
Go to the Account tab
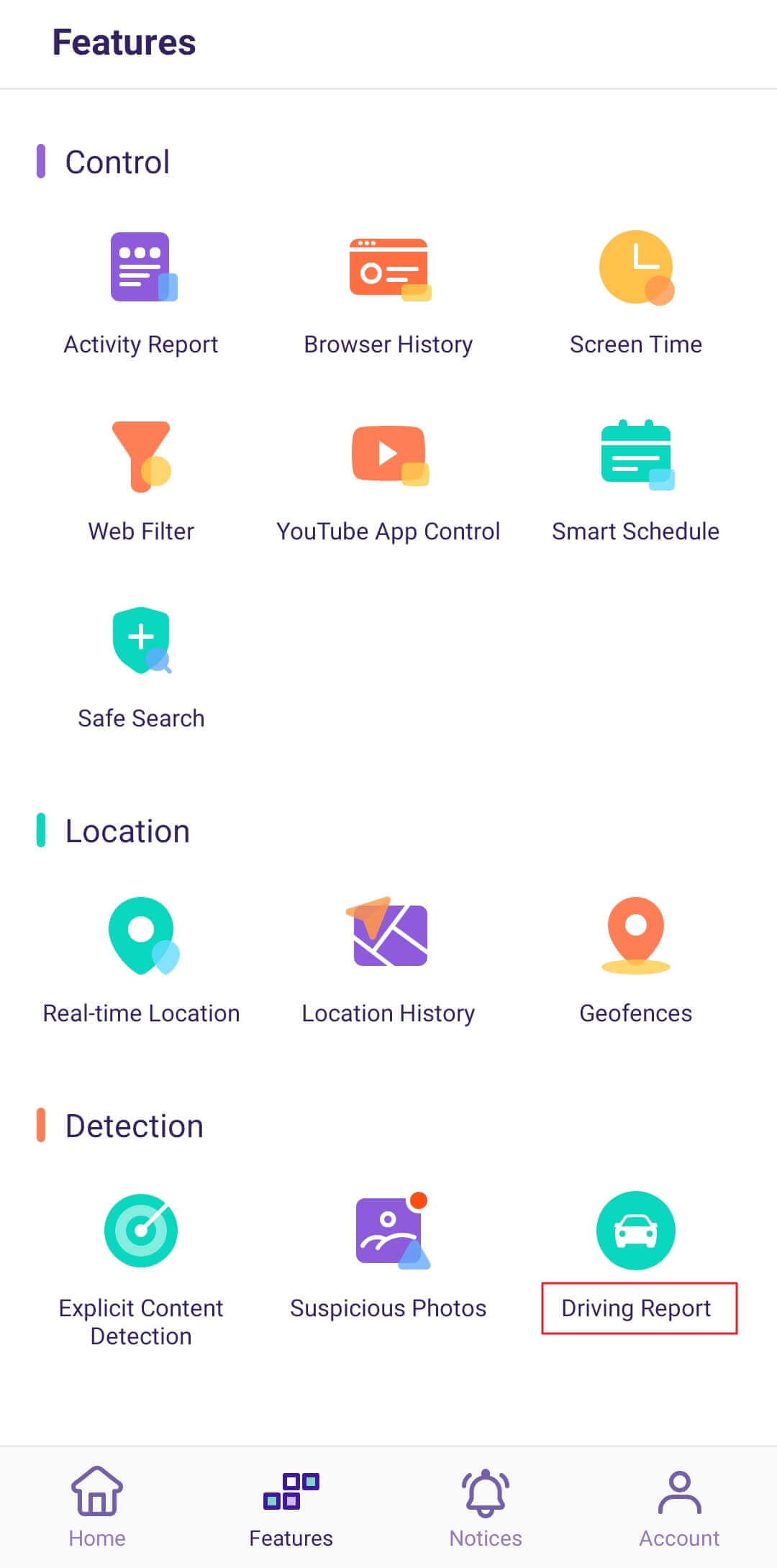tap(678, 1507)
